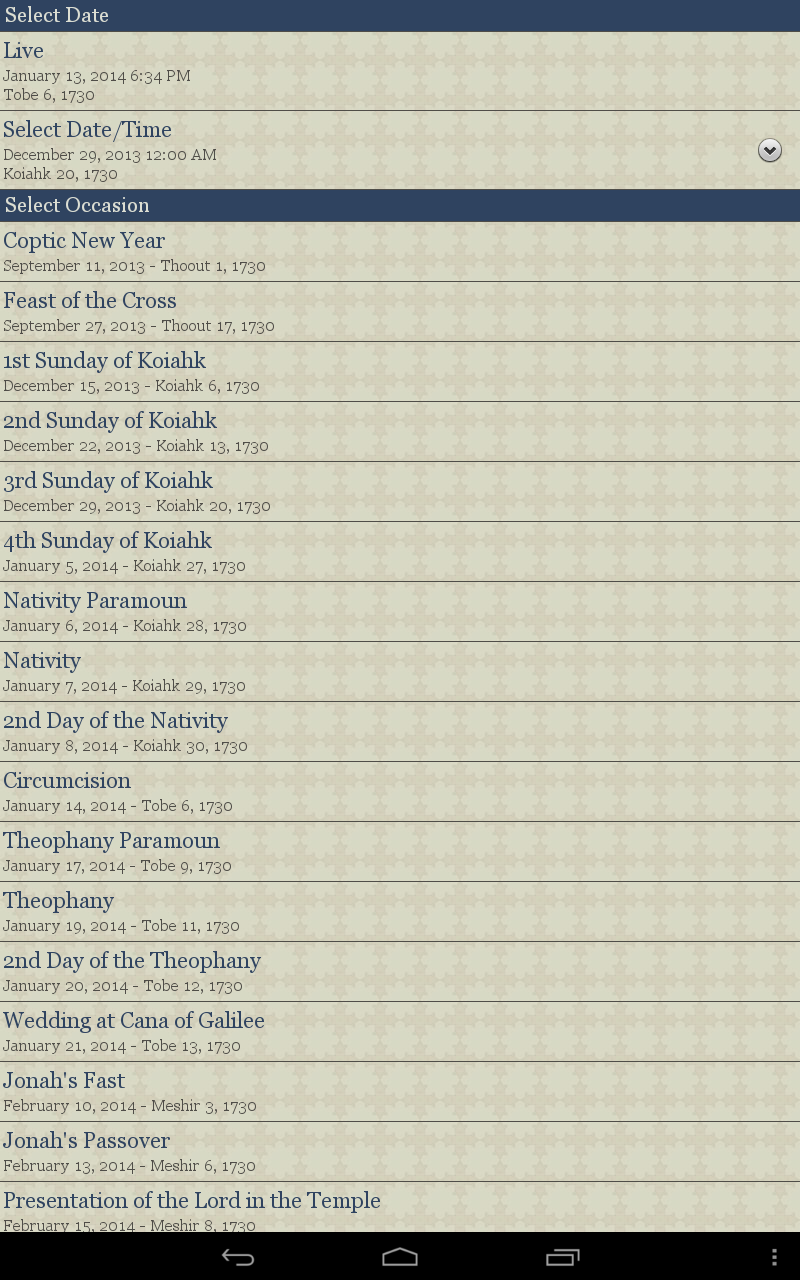Select 2nd Sunday of Koiahk

400,432
